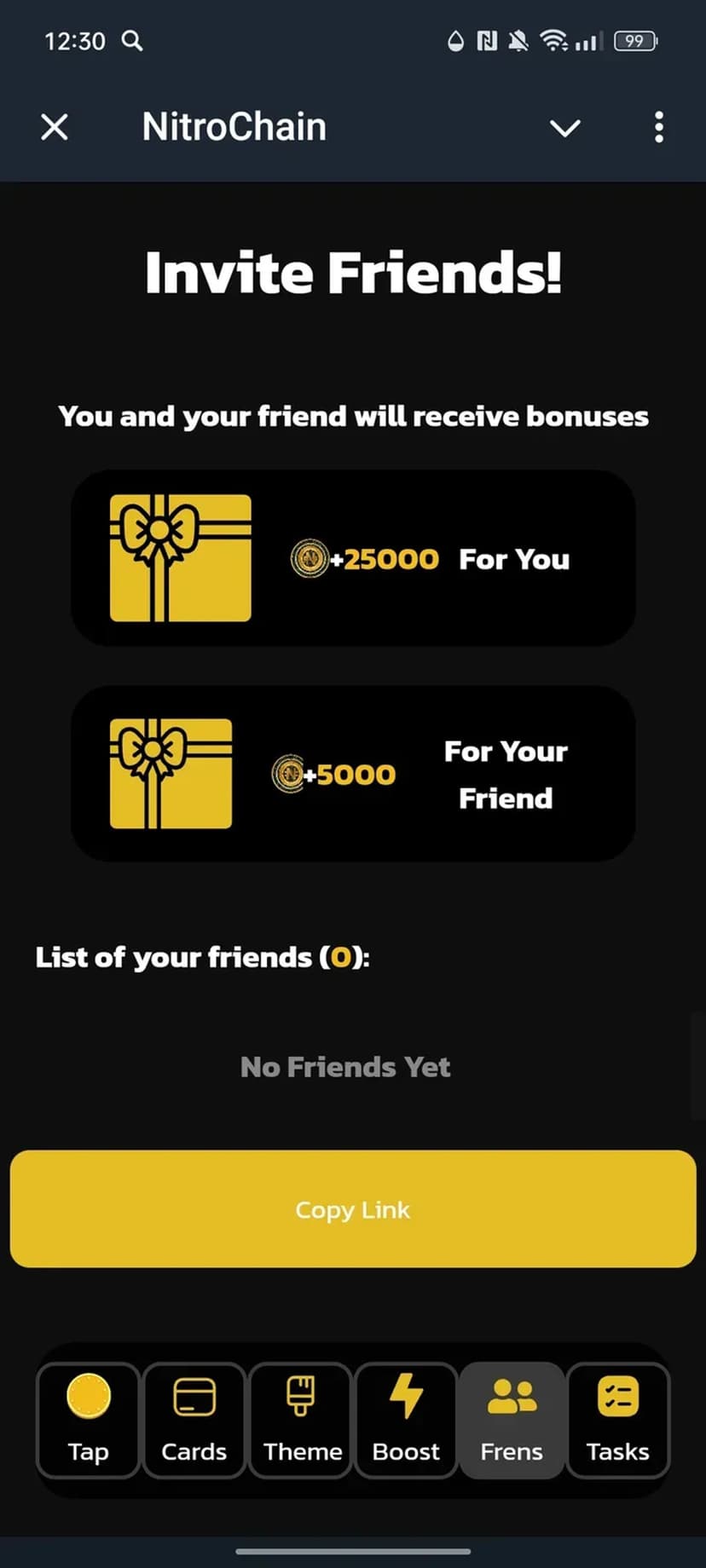706x1568 pixels.
Task: Switch to the Tap tab
Action: click(x=88, y=1420)
